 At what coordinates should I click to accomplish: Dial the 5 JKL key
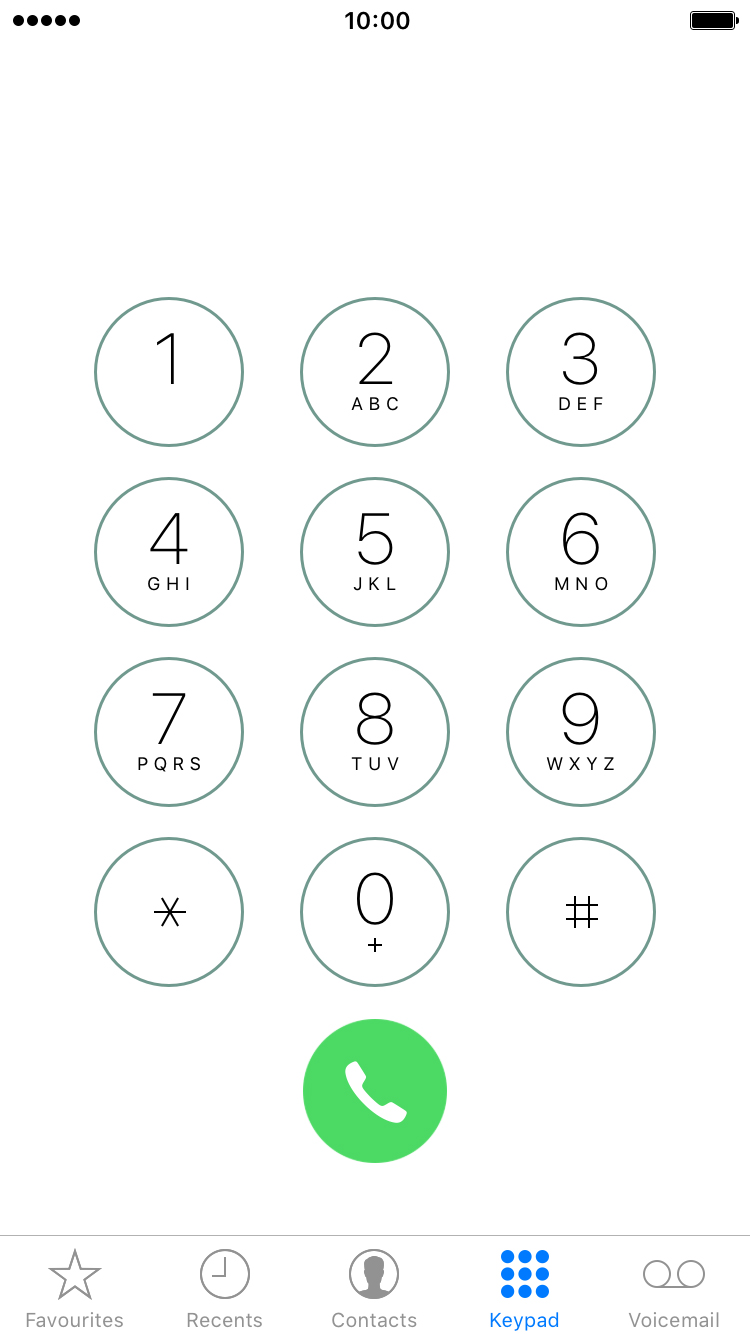(x=375, y=552)
